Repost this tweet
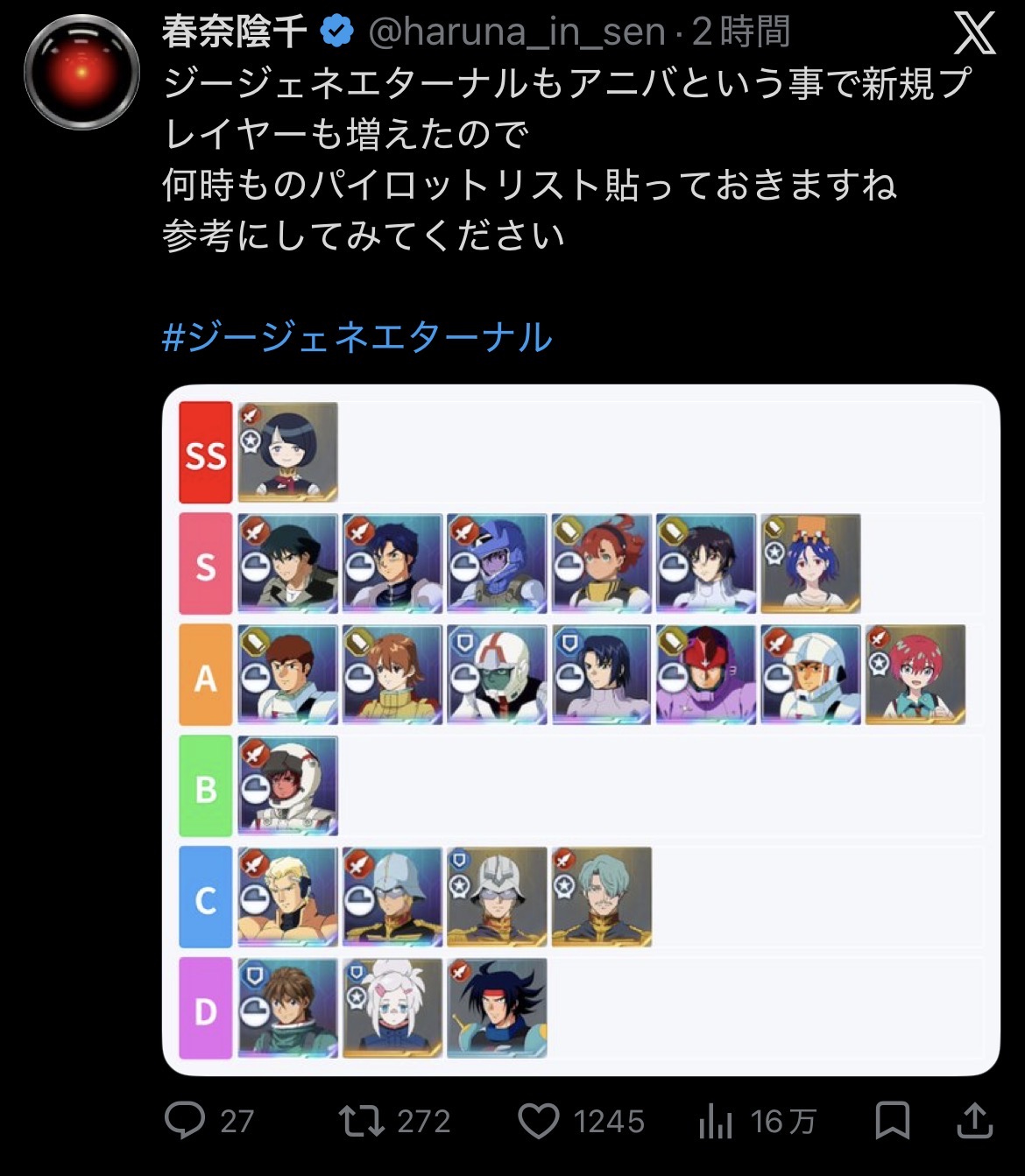 tap(361, 1120)
